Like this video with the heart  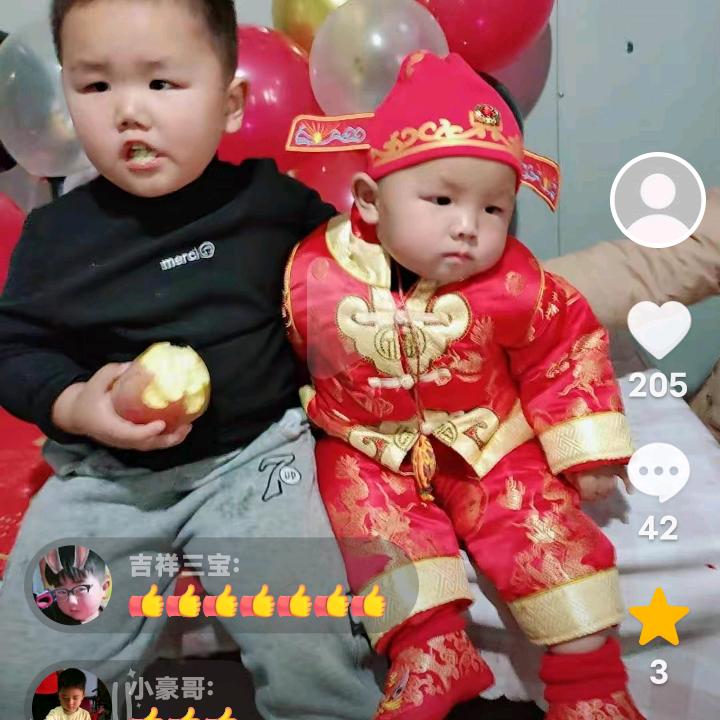point(658,328)
